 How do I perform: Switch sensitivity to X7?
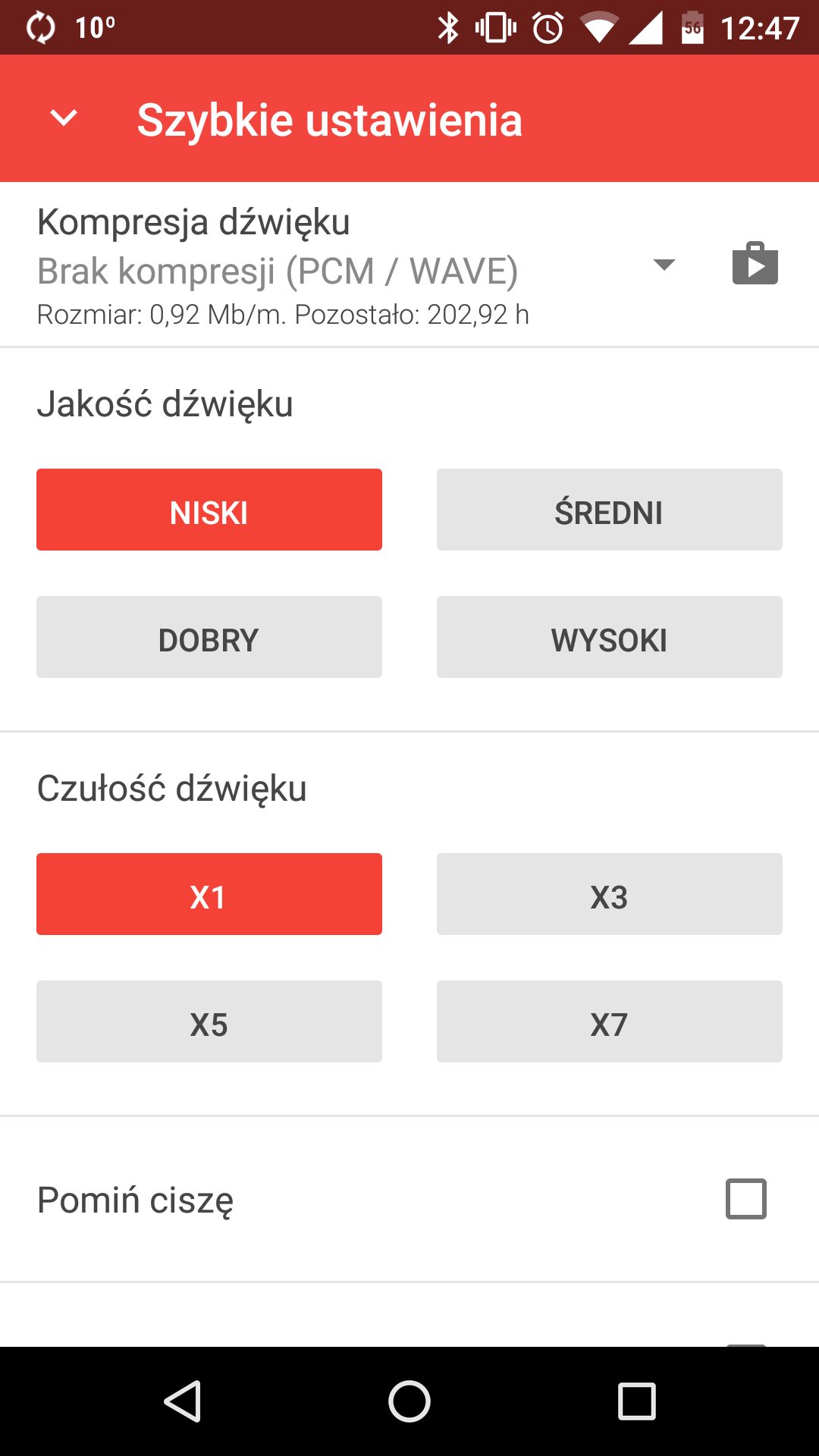(610, 1021)
